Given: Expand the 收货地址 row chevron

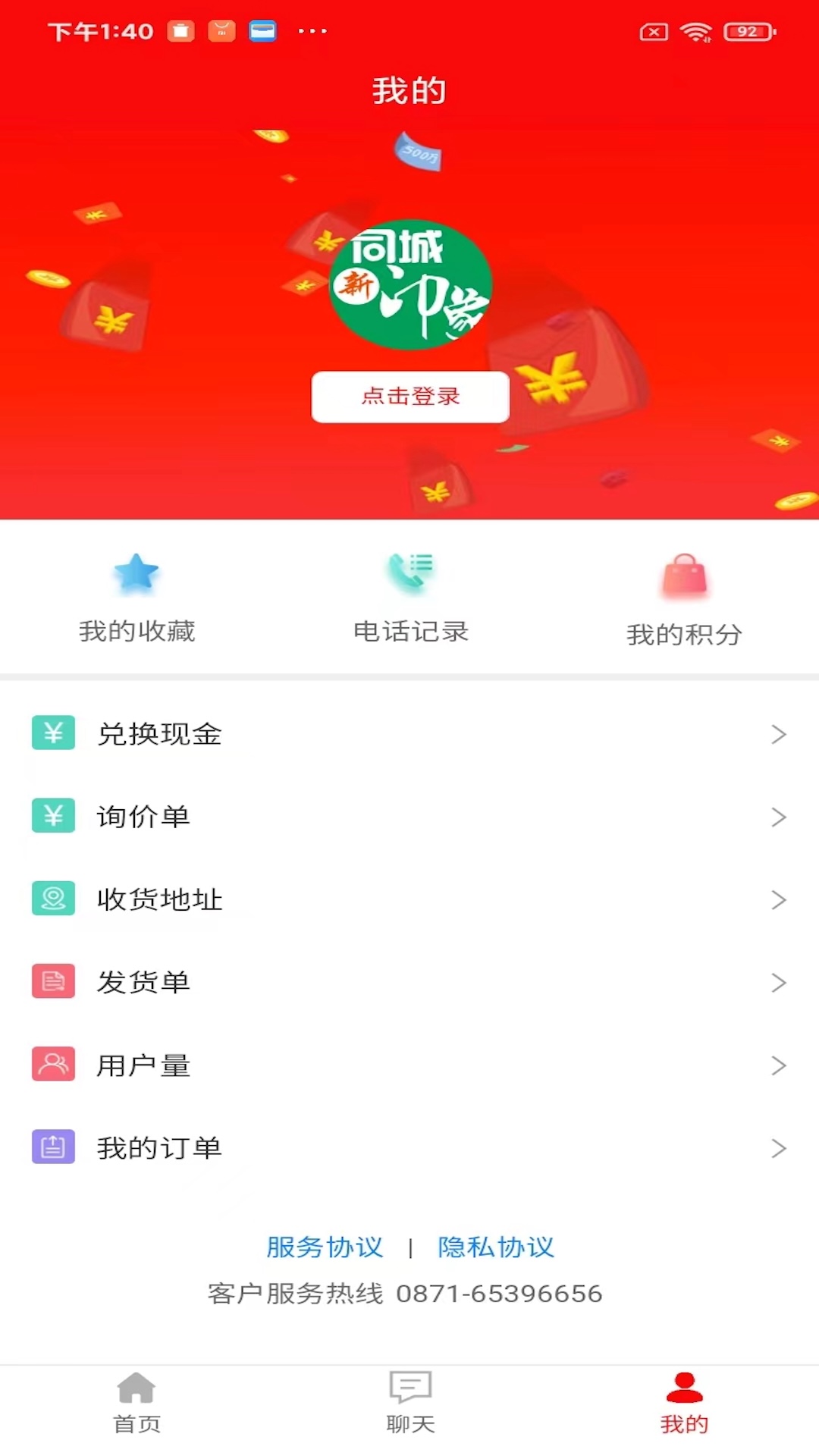Looking at the screenshot, I should [778, 899].
